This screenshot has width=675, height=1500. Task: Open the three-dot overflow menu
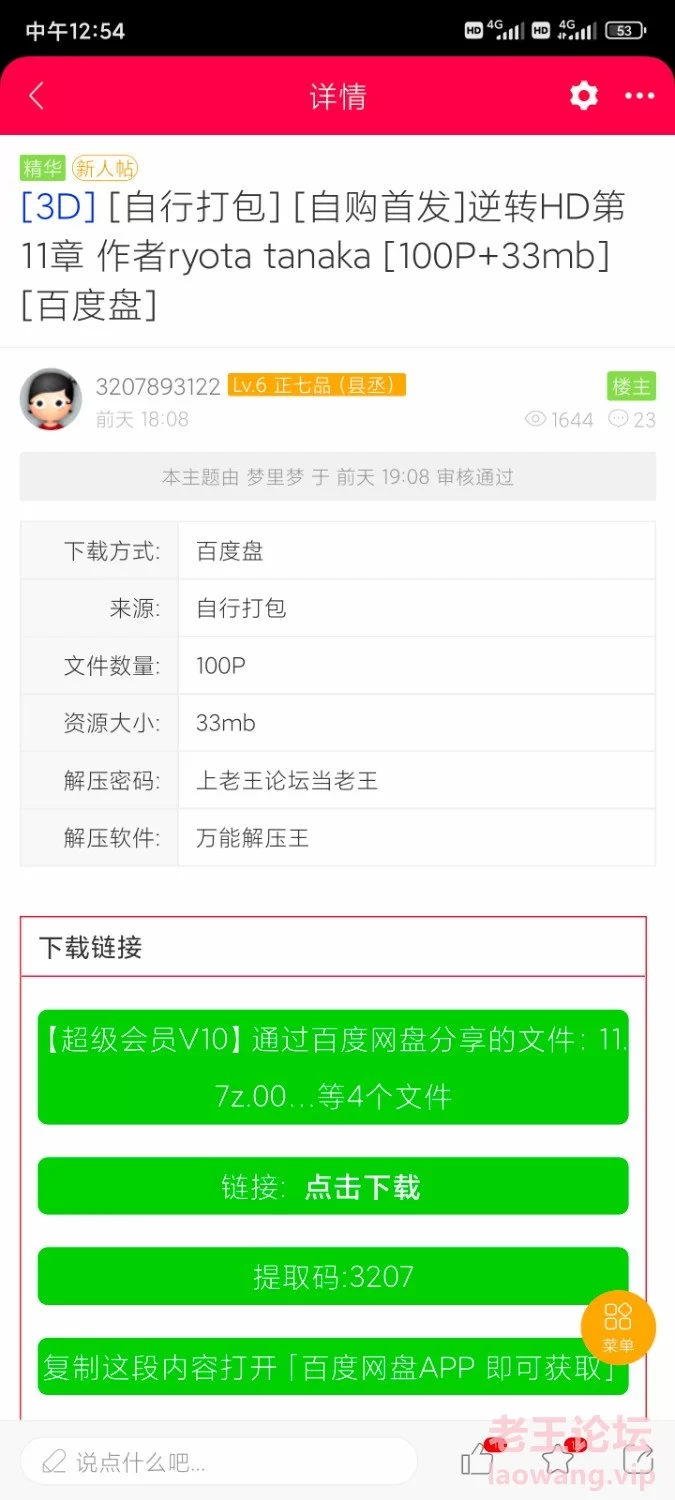[640, 96]
